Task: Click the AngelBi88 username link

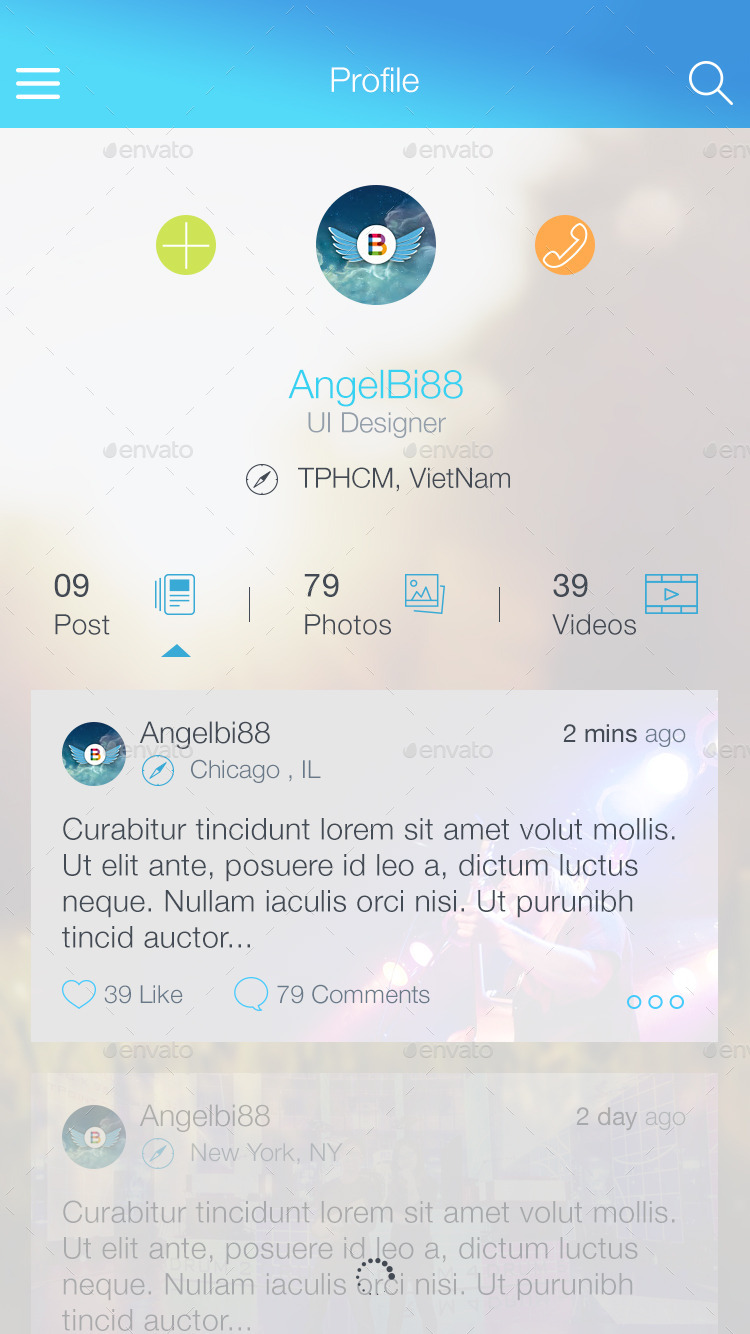Action: point(375,385)
